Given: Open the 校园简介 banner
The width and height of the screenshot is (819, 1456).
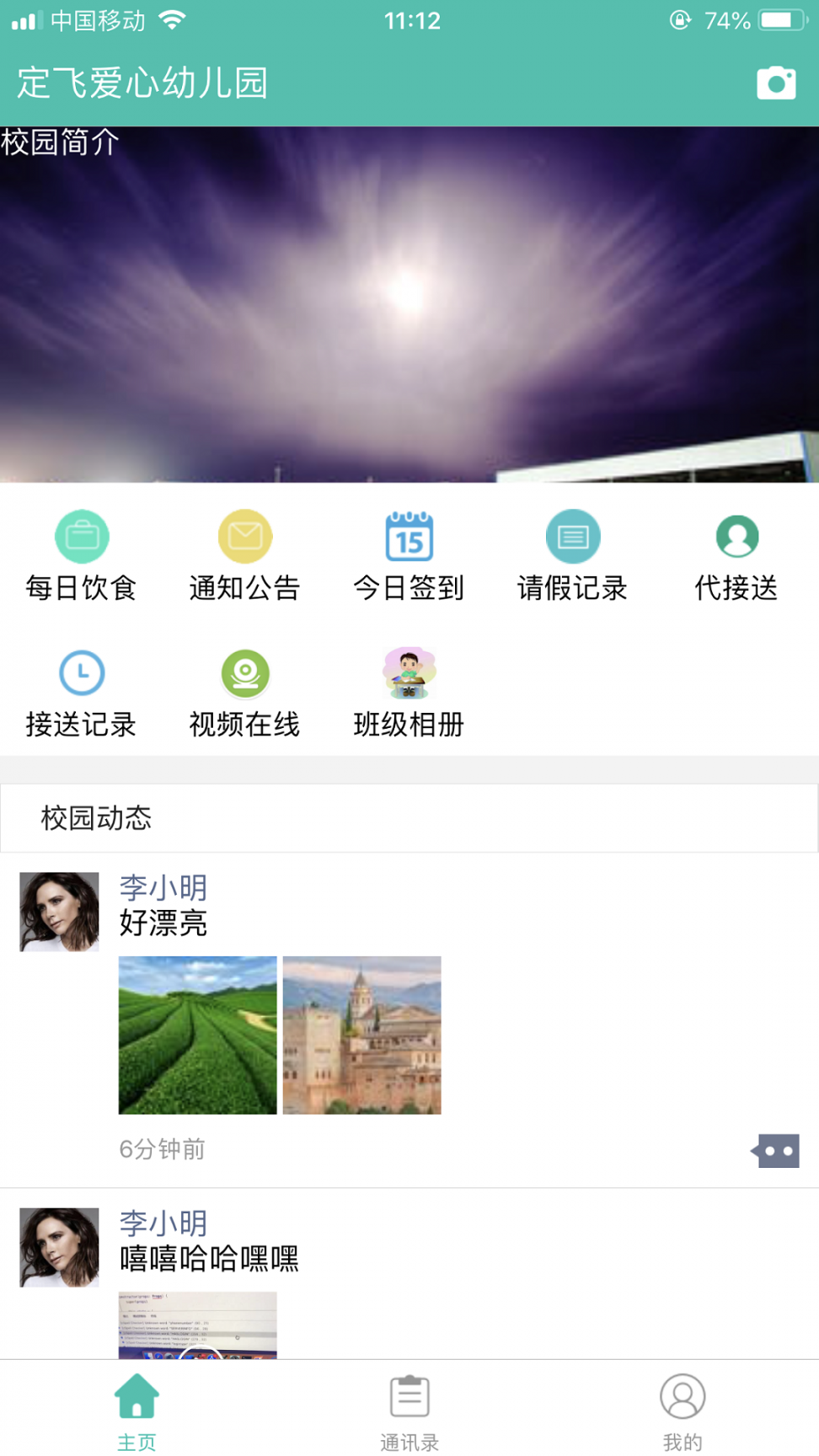Looking at the screenshot, I should (x=409, y=303).
